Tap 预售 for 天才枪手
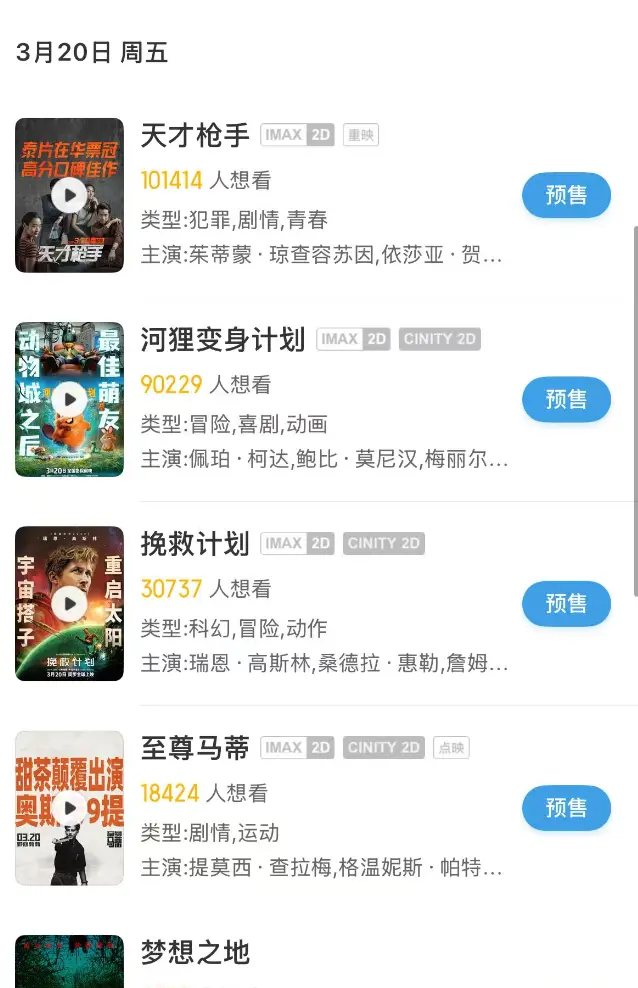 click(566, 195)
